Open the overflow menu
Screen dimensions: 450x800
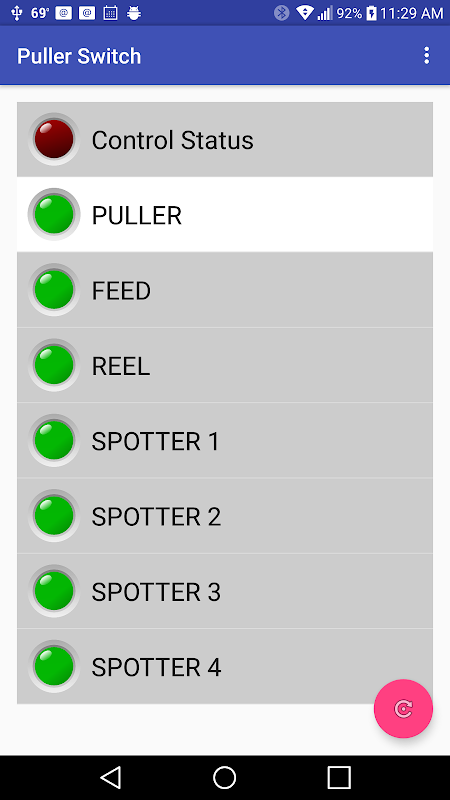click(427, 56)
